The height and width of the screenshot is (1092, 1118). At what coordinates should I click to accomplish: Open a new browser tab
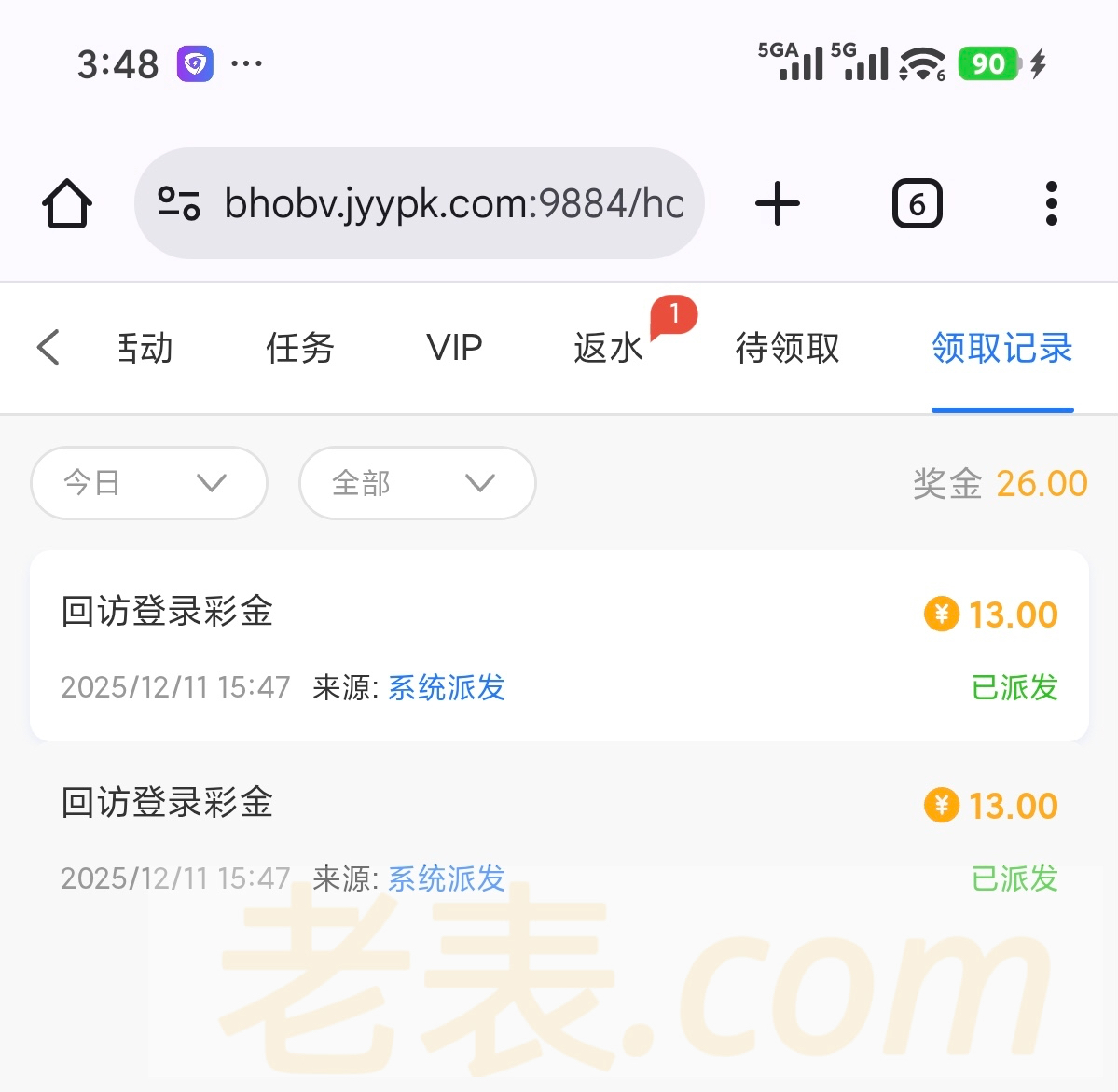click(x=778, y=204)
